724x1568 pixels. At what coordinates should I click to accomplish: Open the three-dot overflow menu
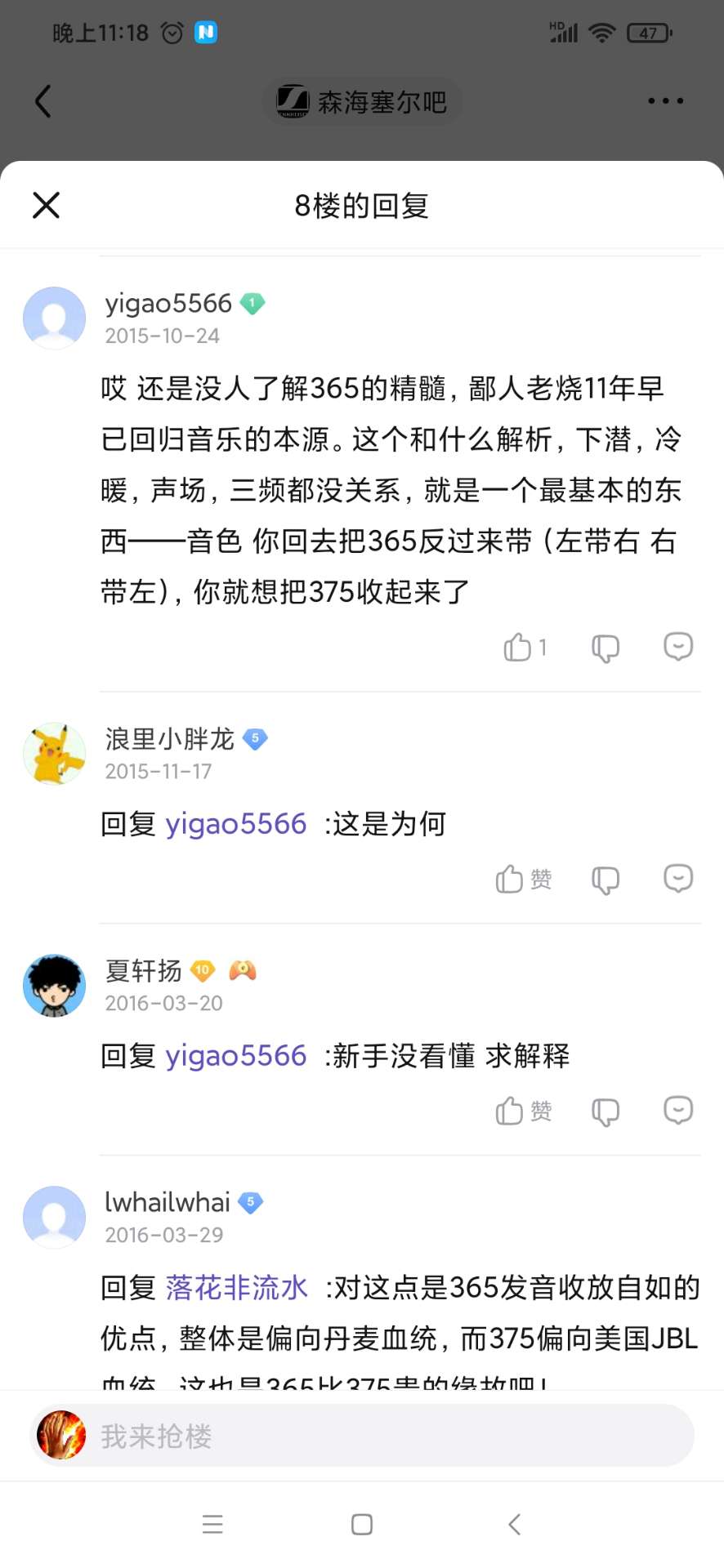(x=665, y=101)
